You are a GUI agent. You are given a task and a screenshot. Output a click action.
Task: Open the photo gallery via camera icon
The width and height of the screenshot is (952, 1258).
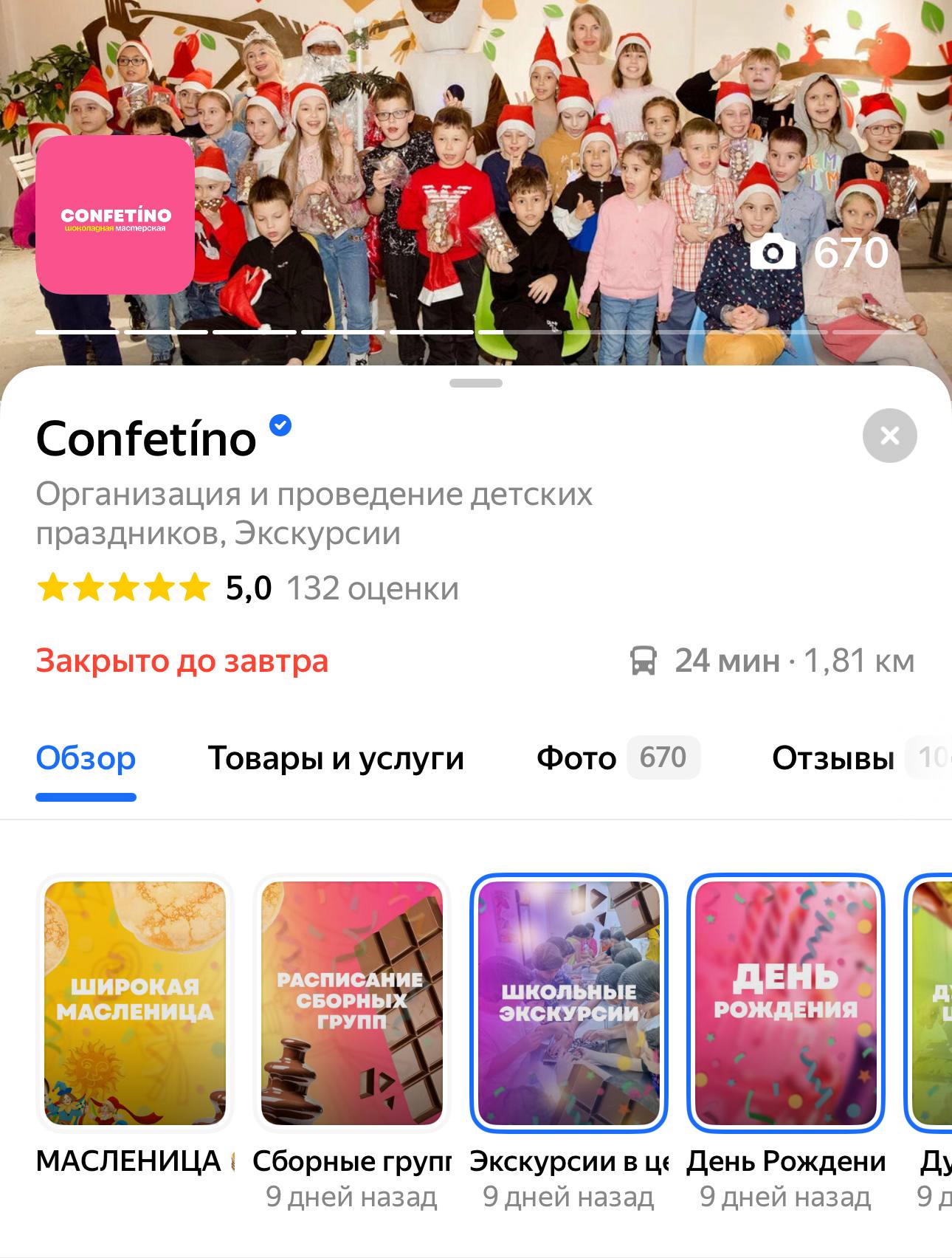coord(773,252)
